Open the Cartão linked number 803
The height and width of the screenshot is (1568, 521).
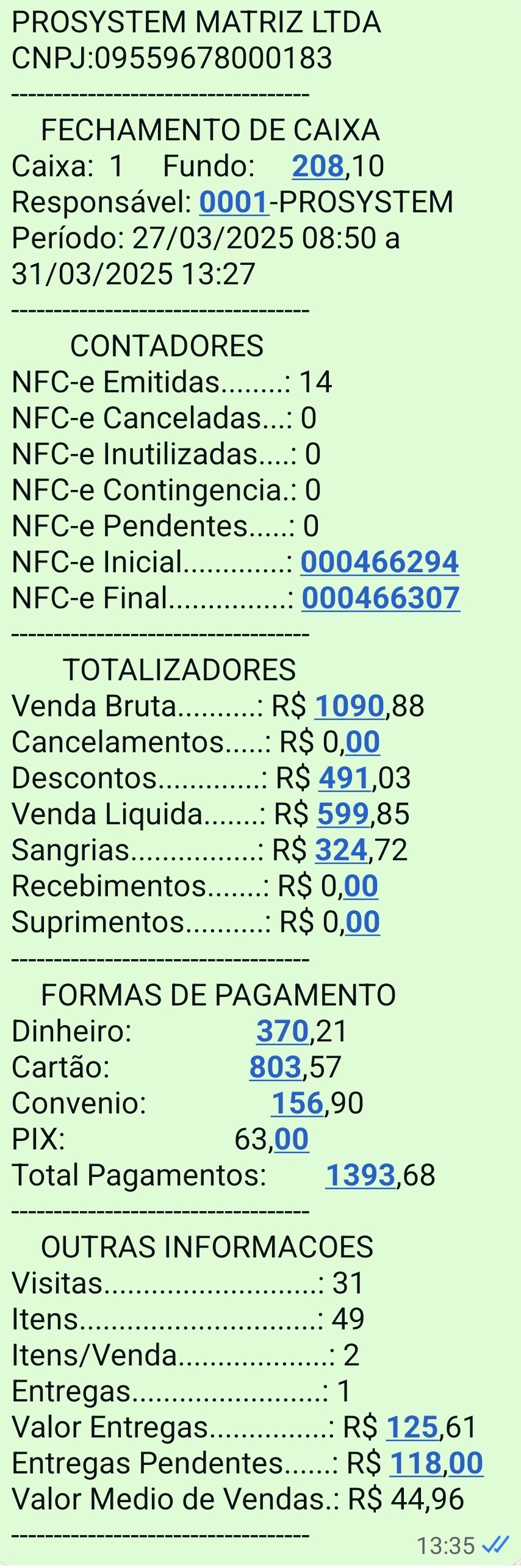tap(276, 1067)
